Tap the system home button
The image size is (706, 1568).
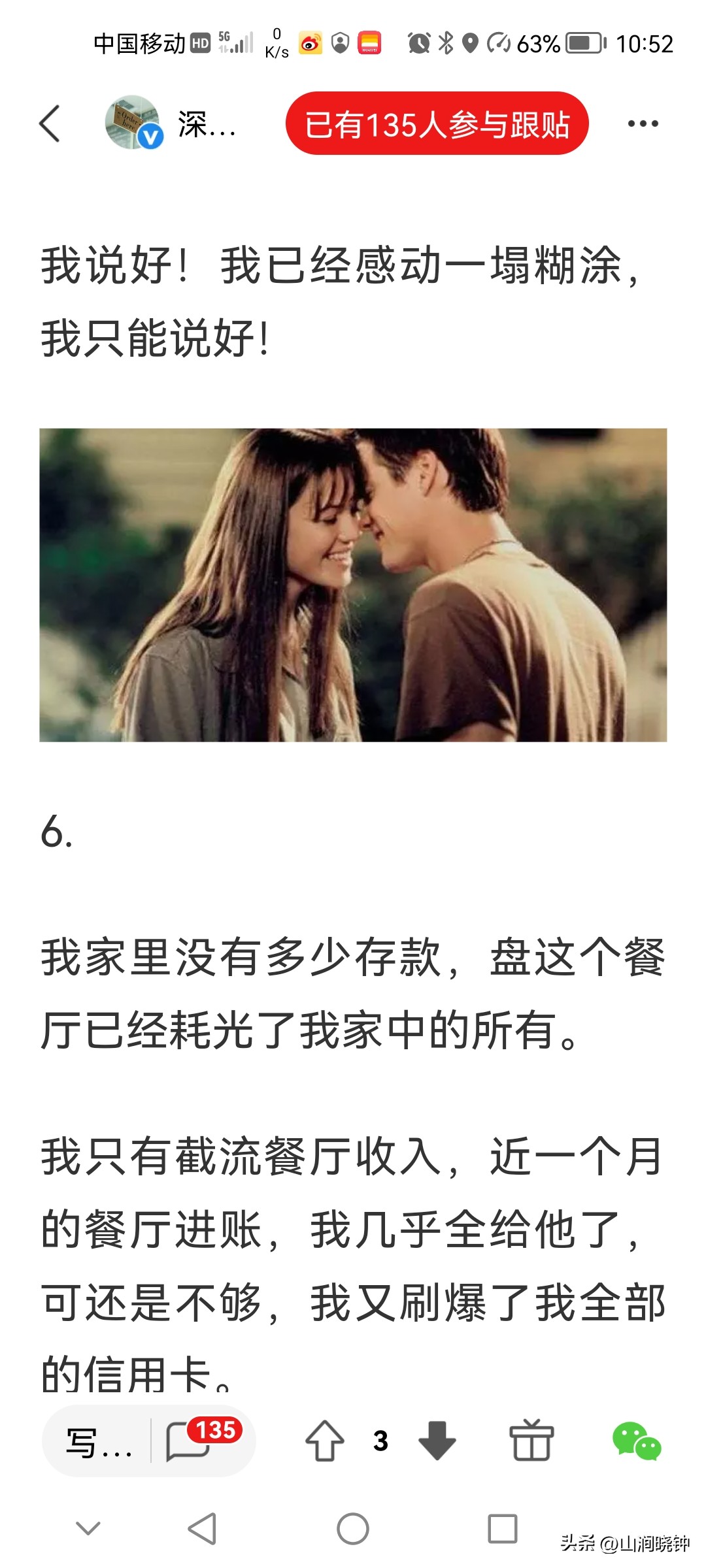coord(353,1529)
